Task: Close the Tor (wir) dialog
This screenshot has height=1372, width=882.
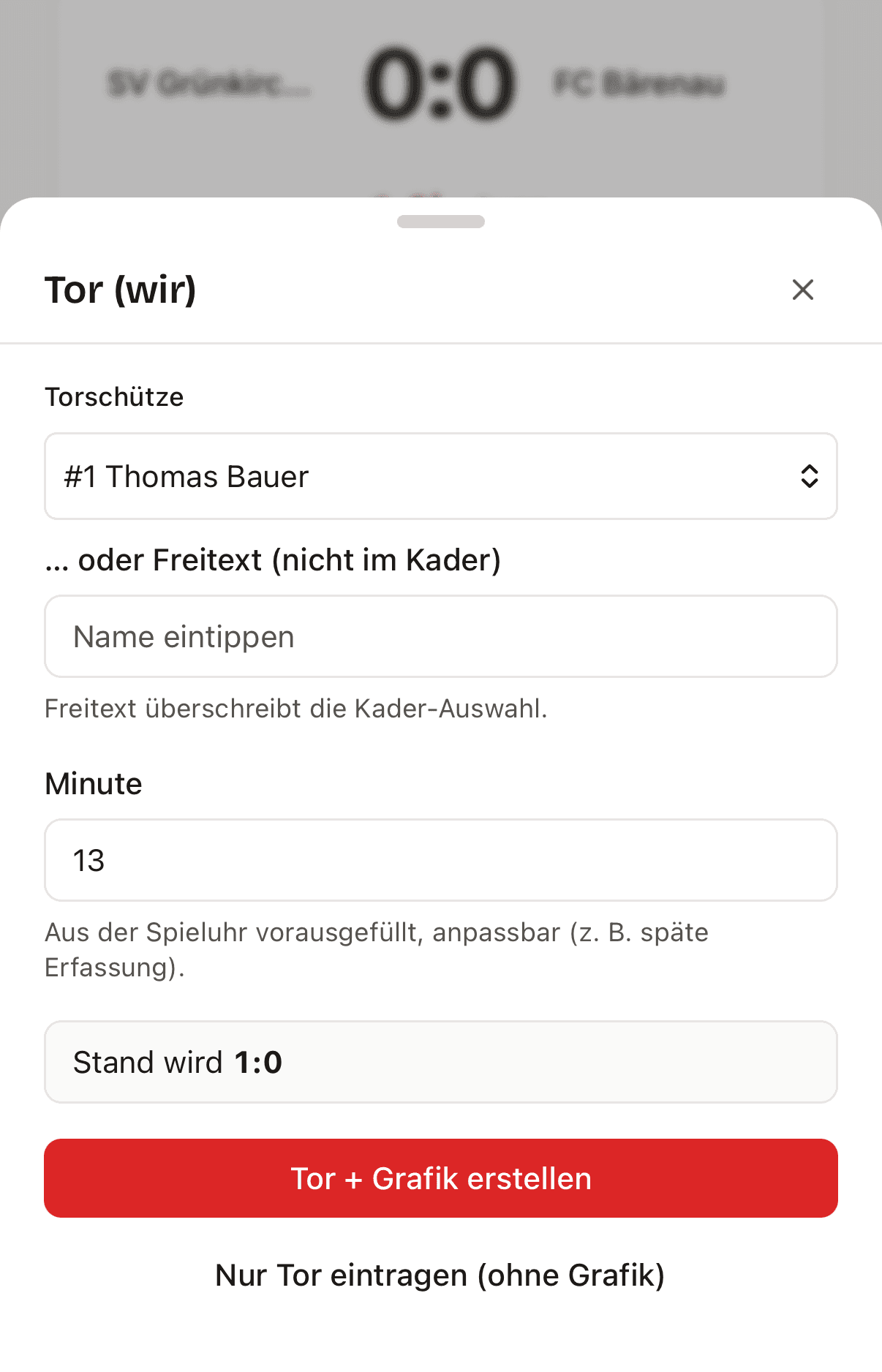Action: tap(802, 290)
